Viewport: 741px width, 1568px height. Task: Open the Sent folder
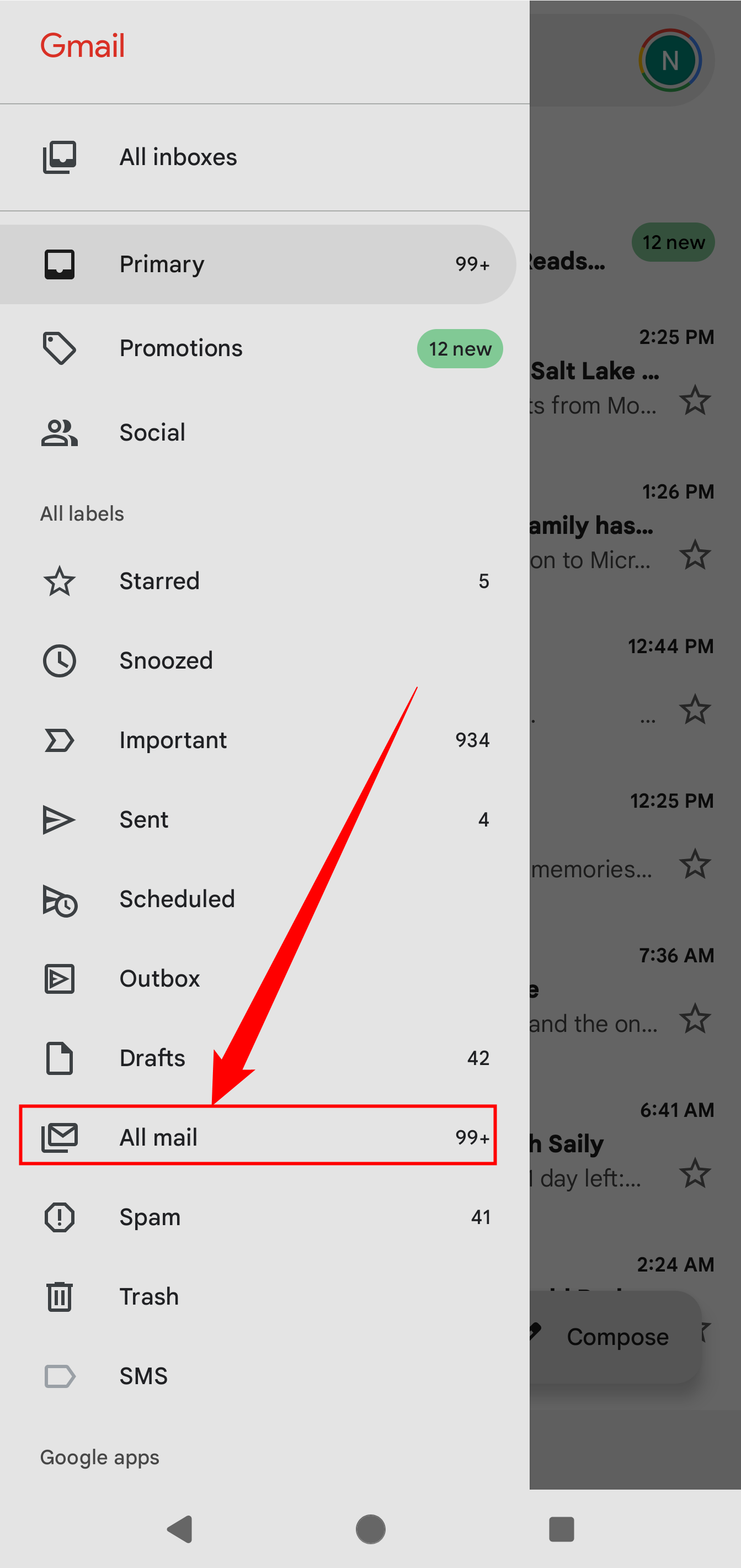(143, 819)
